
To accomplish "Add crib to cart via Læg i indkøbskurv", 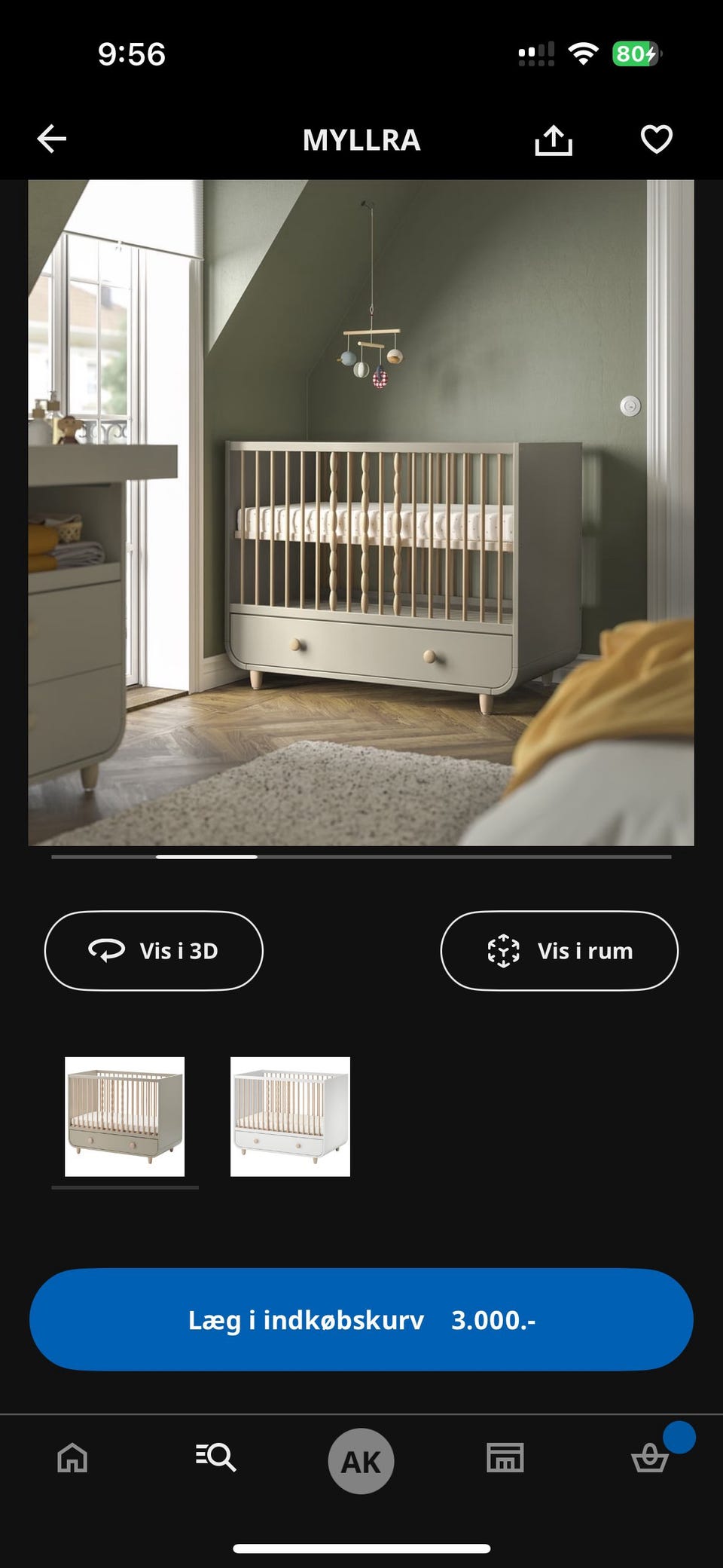I will click(361, 1319).
